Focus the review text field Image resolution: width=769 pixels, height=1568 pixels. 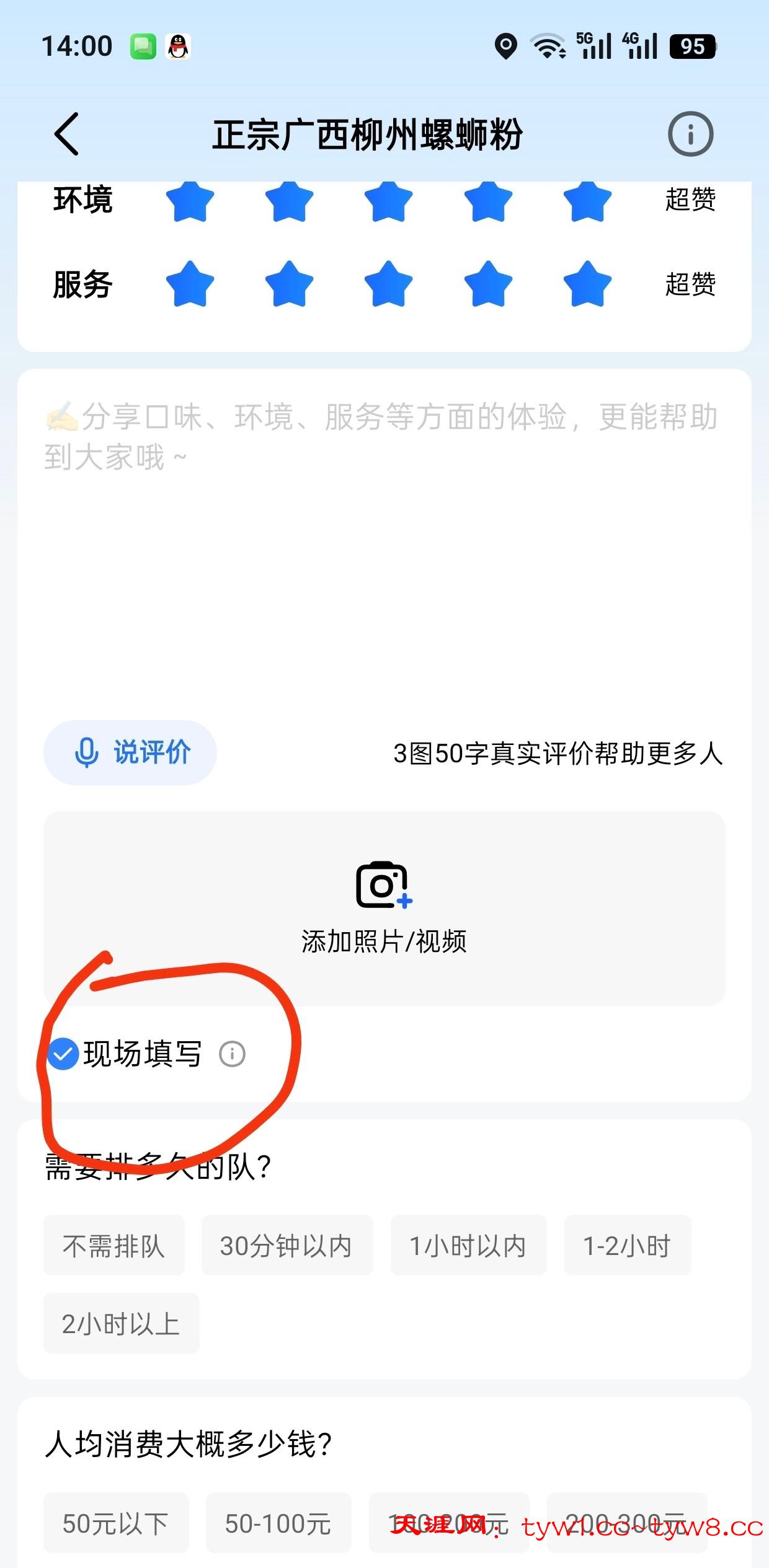click(x=383, y=545)
